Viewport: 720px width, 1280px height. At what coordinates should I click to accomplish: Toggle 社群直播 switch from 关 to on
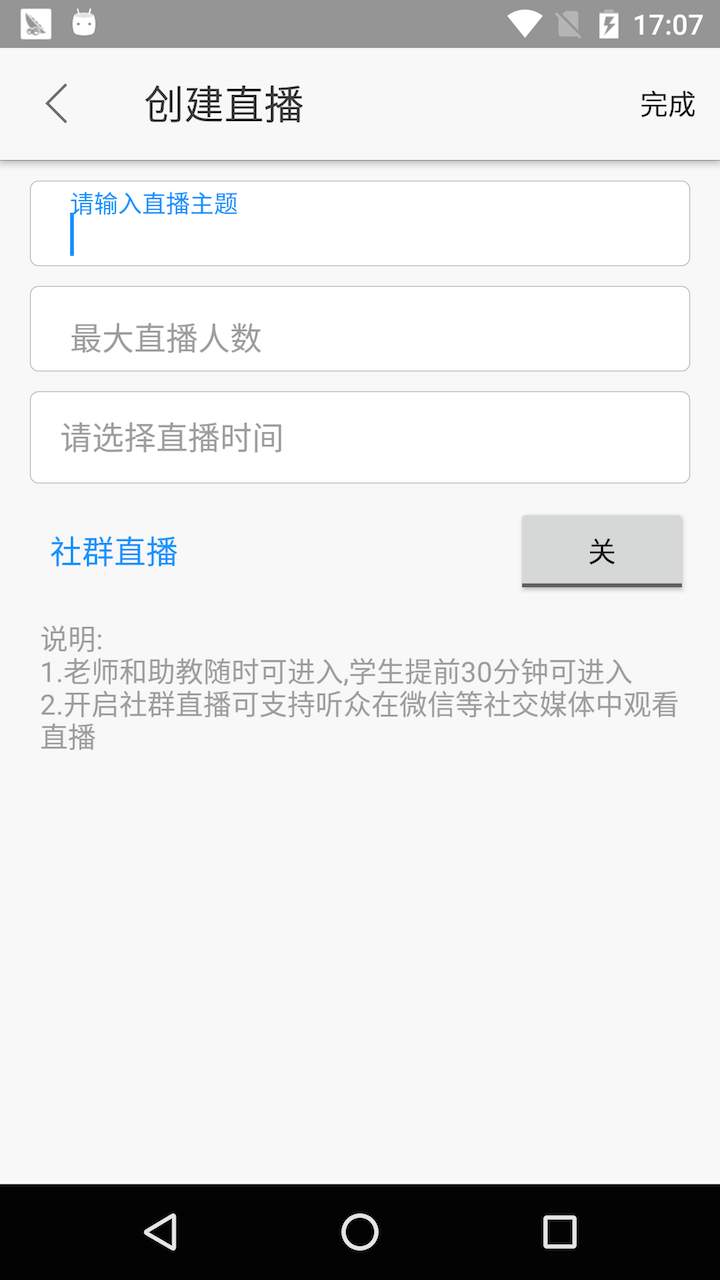coord(601,550)
